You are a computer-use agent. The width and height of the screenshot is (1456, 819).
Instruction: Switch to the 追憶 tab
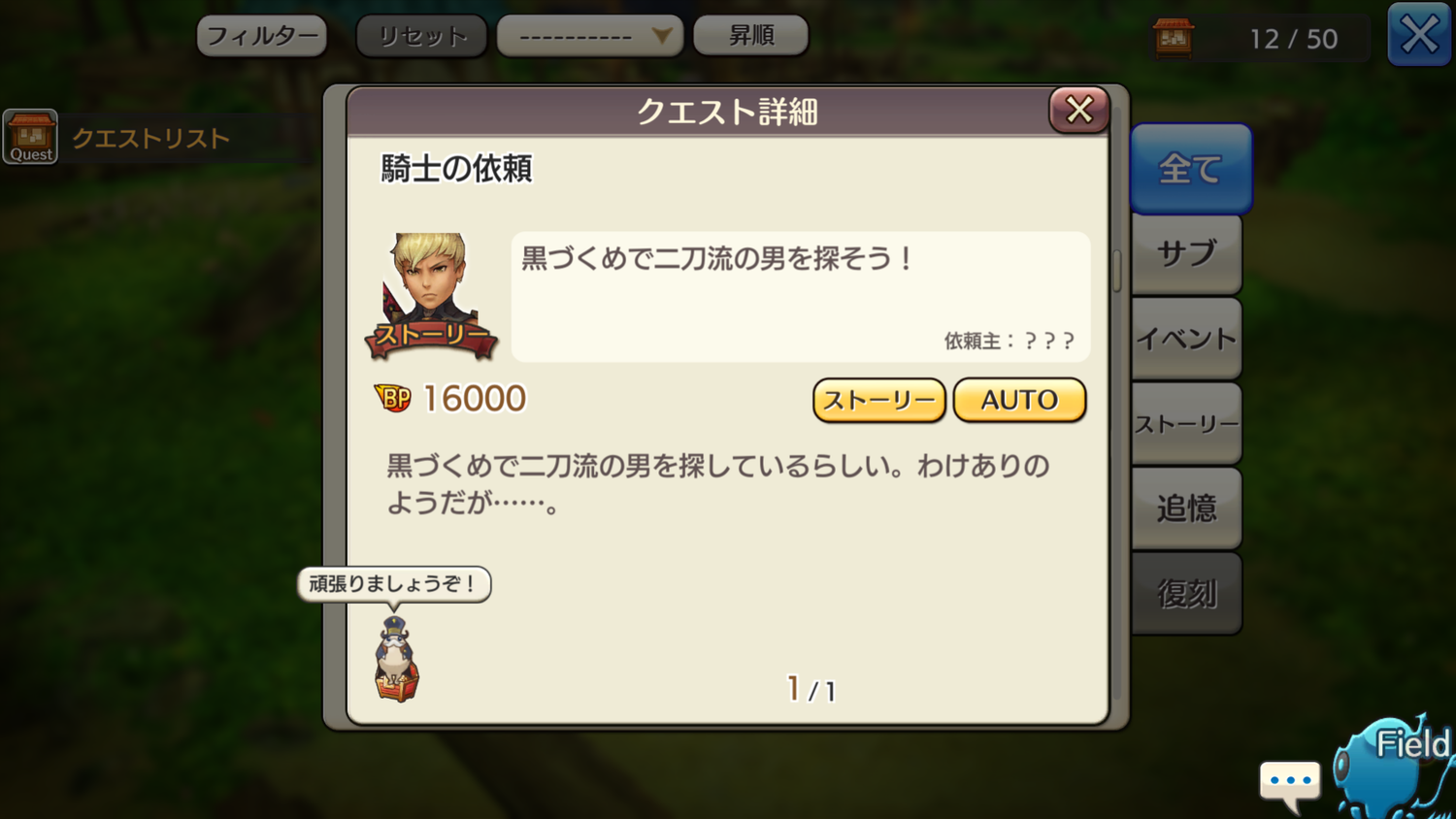coord(1186,508)
